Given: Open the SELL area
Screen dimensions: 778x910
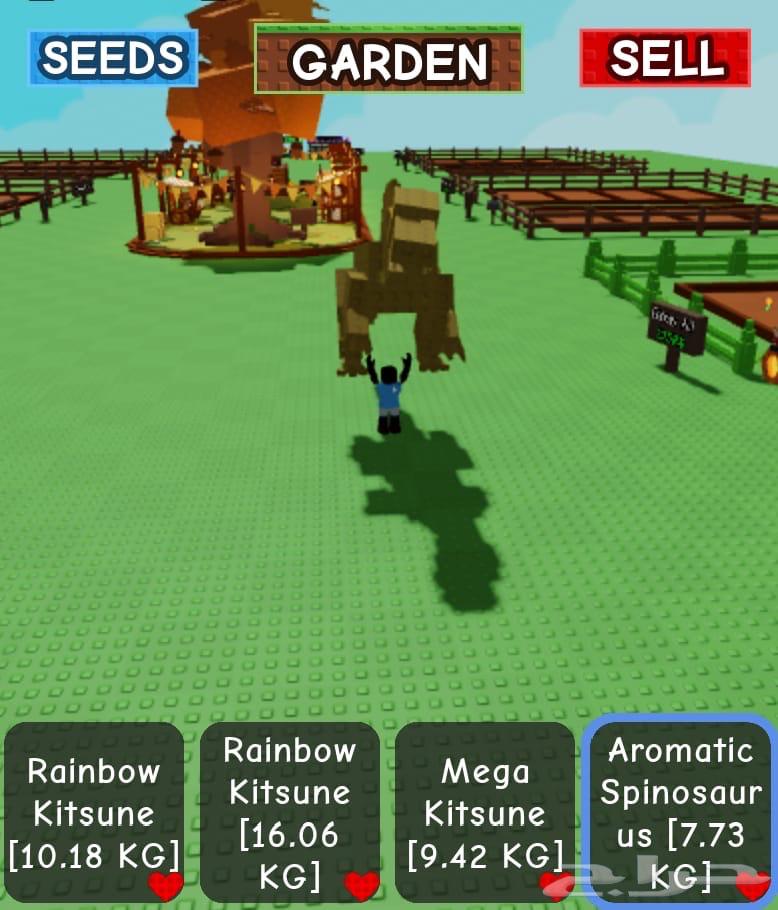Looking at the screenshot, I should 665,58.
